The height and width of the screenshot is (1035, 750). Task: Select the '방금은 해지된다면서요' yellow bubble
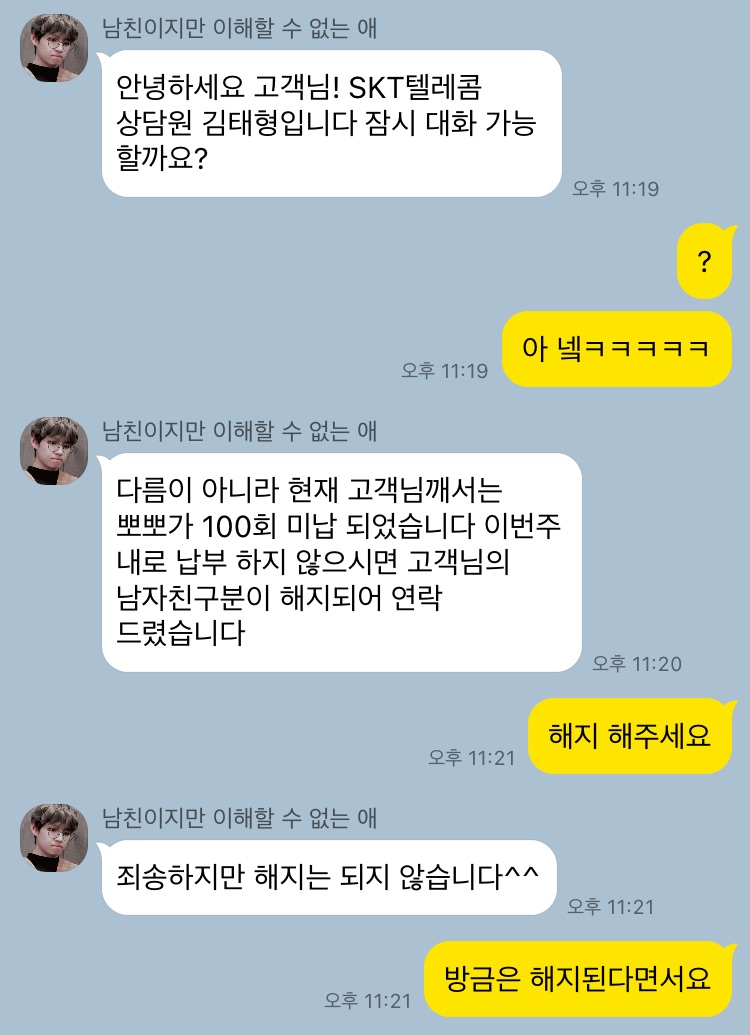click(582, 971)
